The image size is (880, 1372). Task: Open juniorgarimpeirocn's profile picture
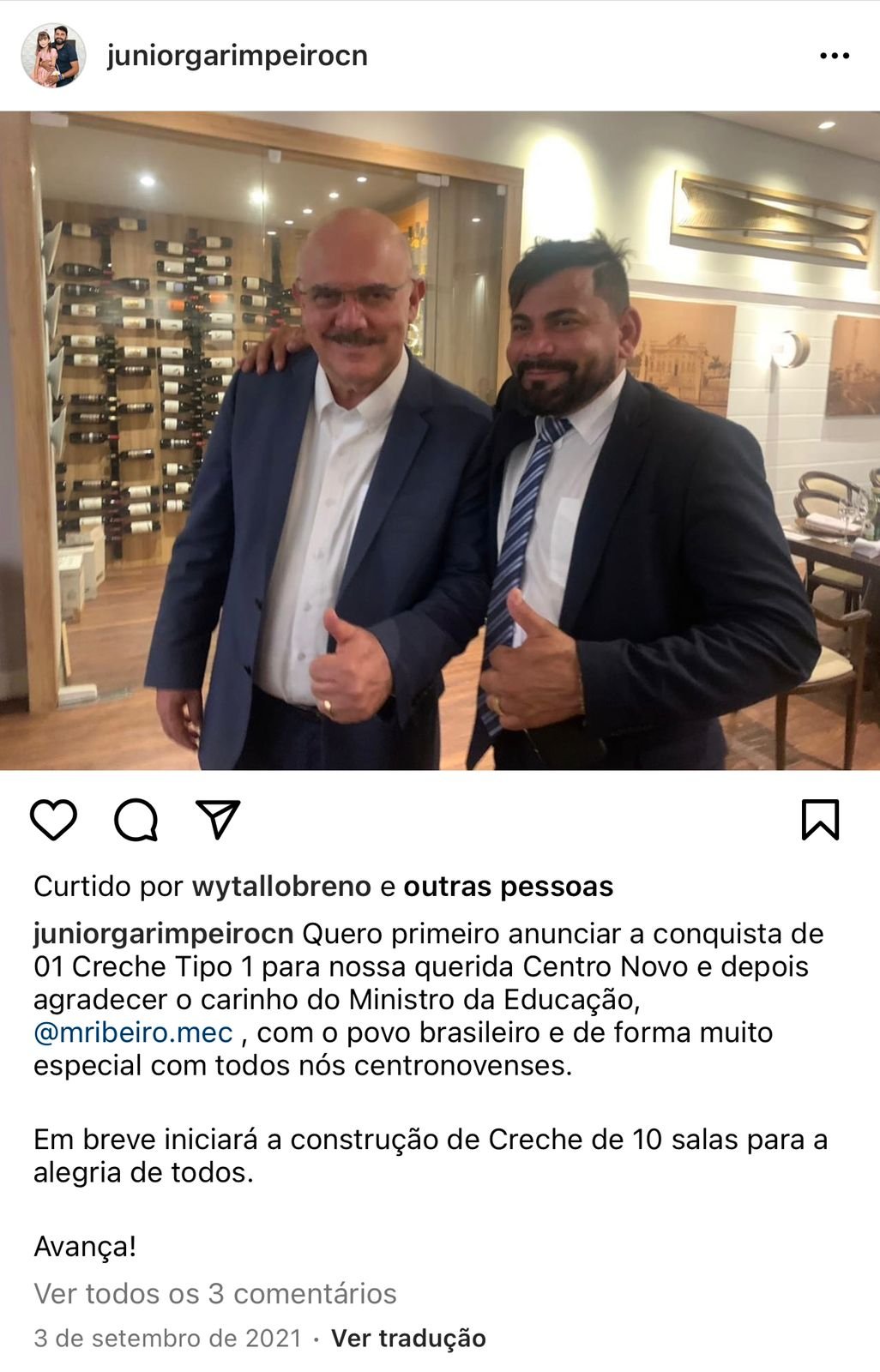coord(53,56)
